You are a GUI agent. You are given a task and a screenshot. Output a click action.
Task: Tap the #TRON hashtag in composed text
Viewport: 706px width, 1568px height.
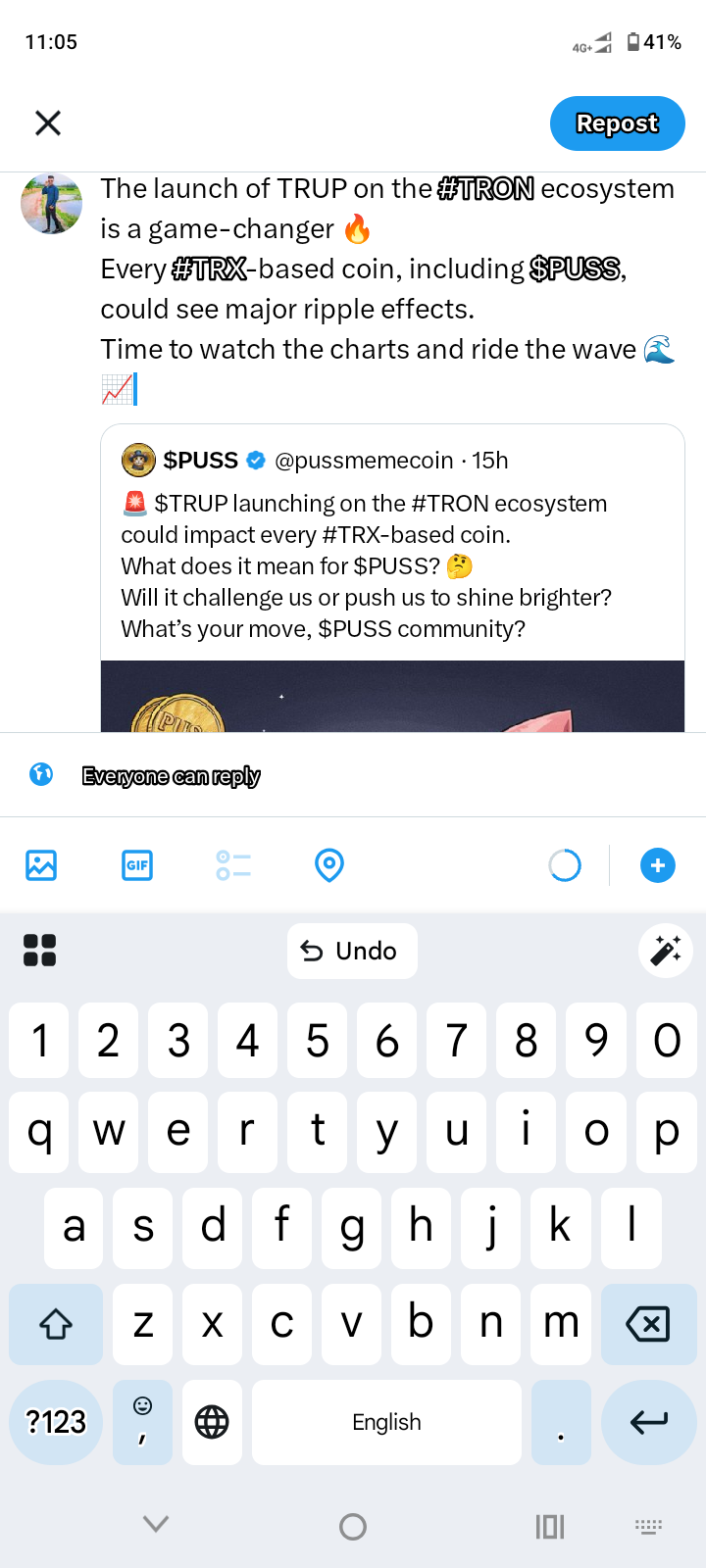[x=485, y=188]
